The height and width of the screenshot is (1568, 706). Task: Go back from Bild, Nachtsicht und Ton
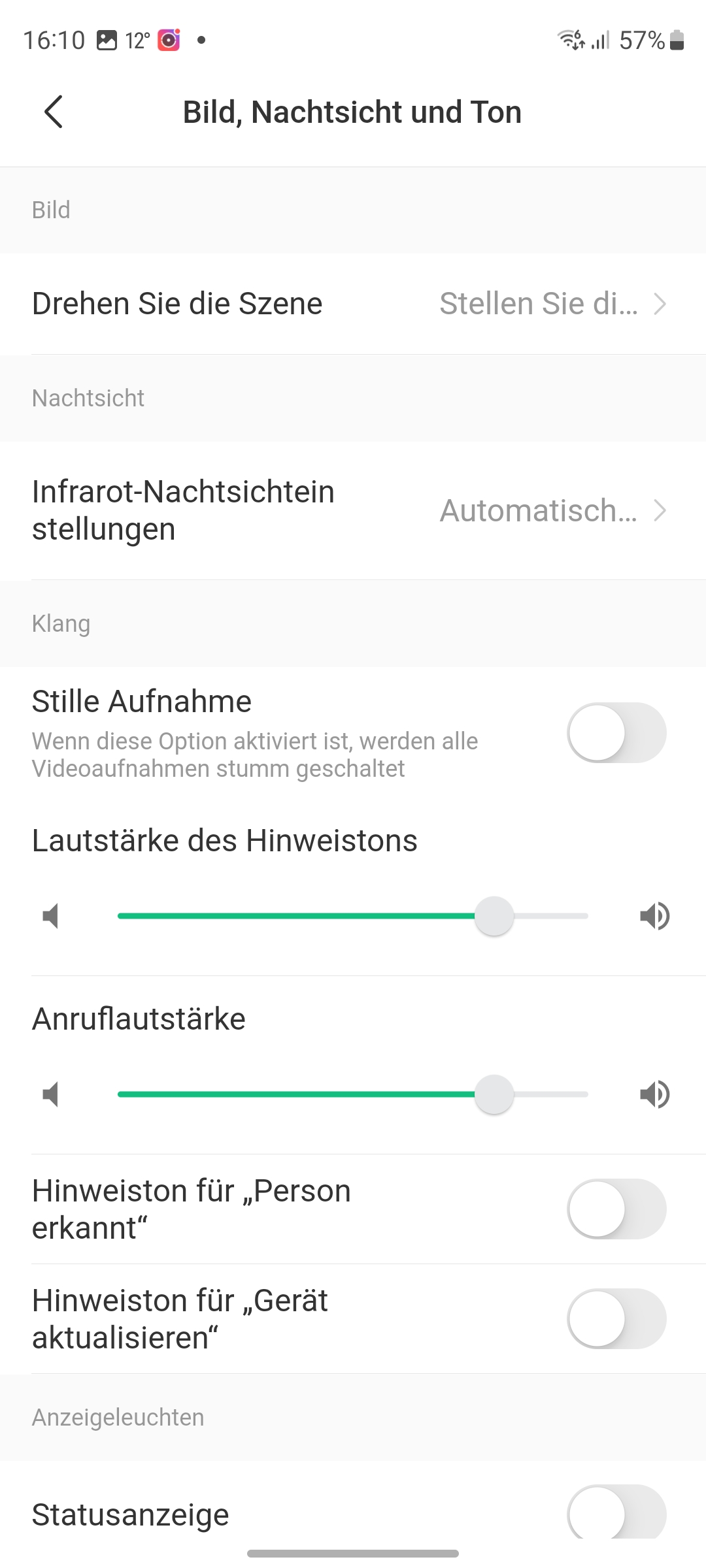(54, 112)
